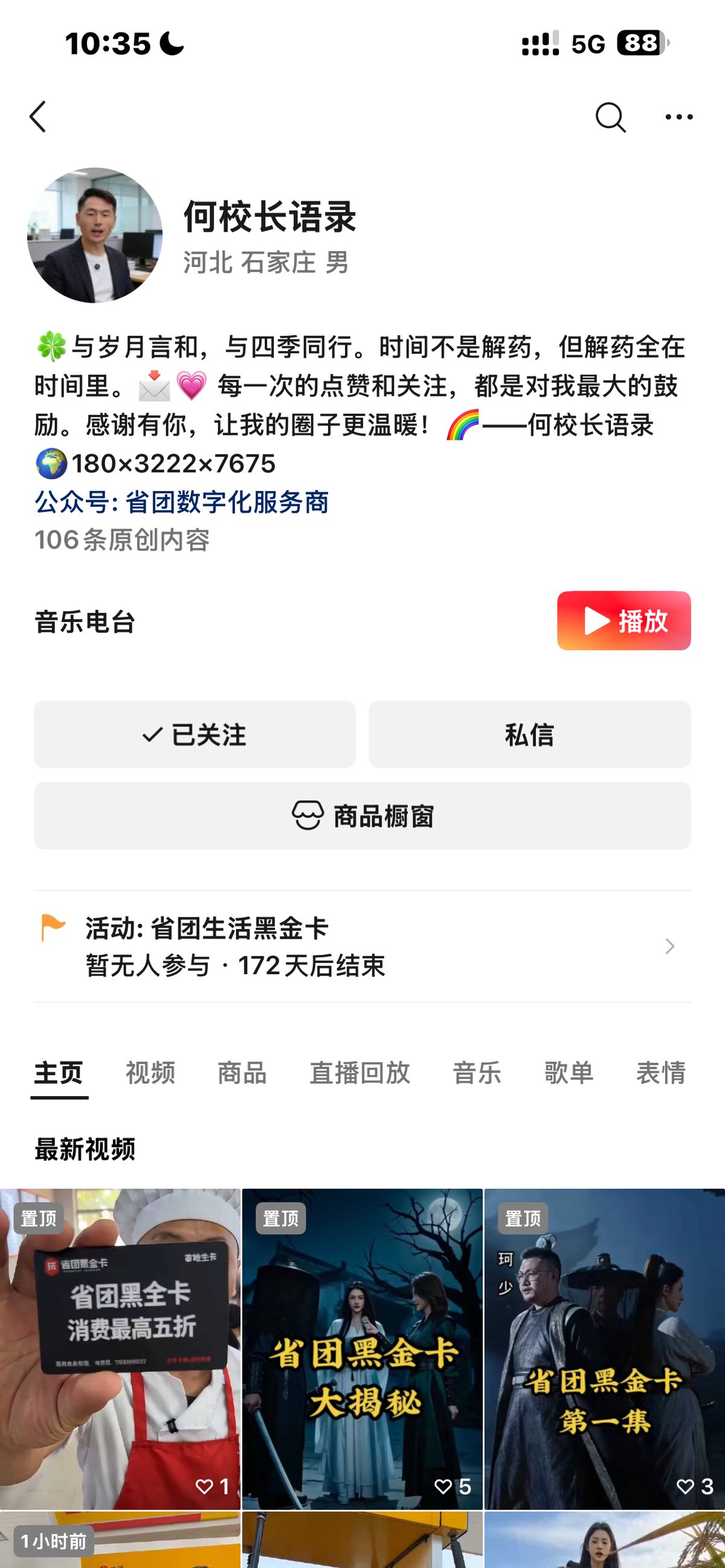Screen dimensions: 725x1568
Task: Switch to the 表情 tab
Action: click(660, 1073)
